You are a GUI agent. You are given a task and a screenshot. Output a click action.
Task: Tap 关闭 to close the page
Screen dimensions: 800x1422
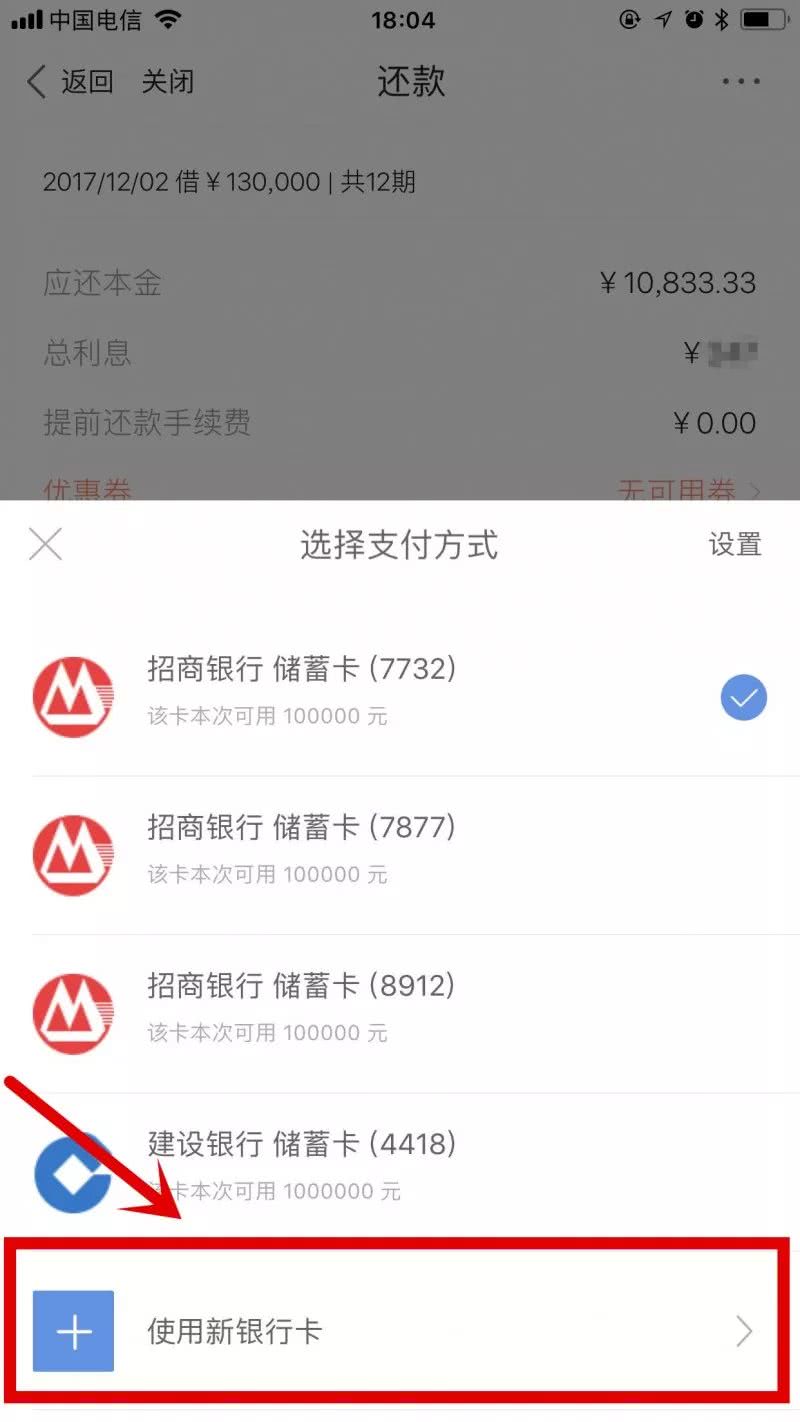(167, 82)
